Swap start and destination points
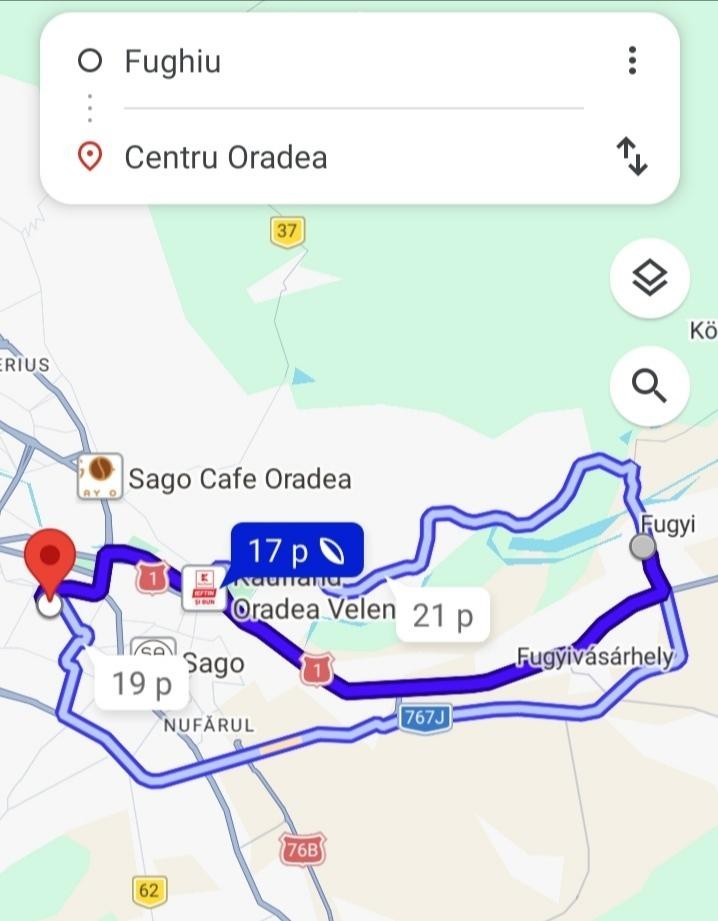The width and height of the screenshot is (718, 921). (x=632, y=157)
